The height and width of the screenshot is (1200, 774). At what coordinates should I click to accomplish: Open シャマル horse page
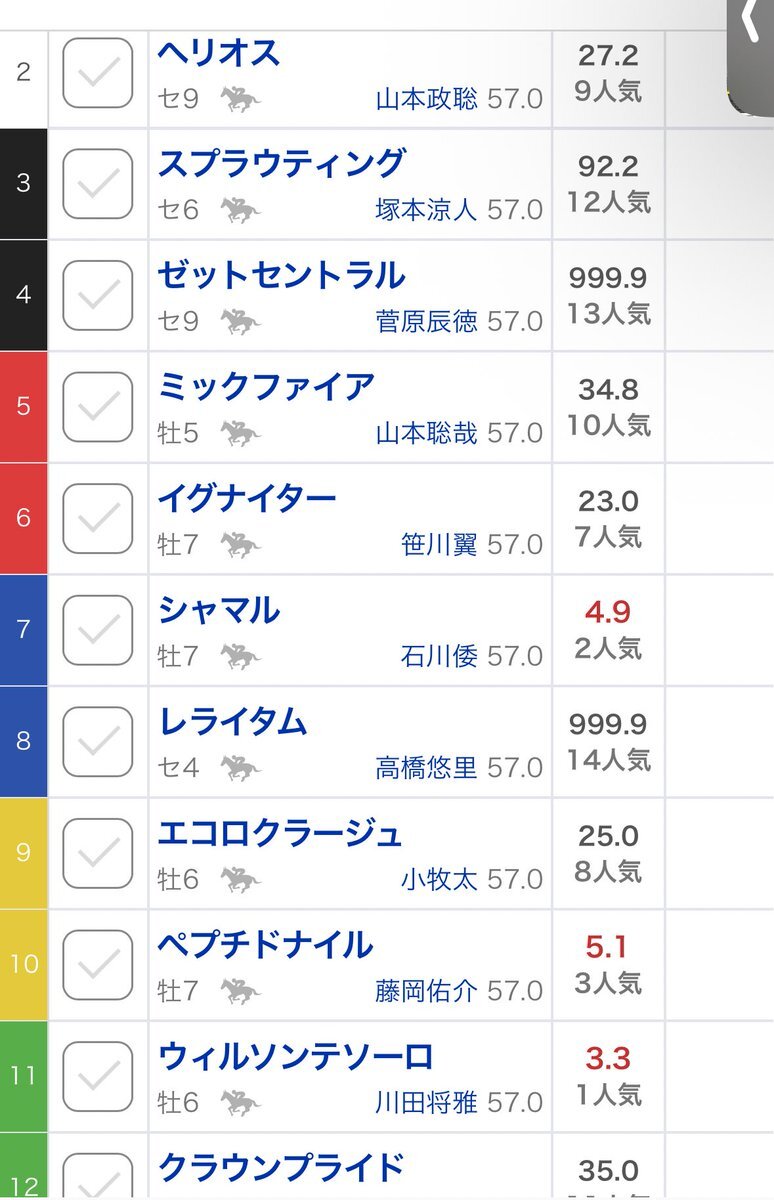click(x=218, y=609)
